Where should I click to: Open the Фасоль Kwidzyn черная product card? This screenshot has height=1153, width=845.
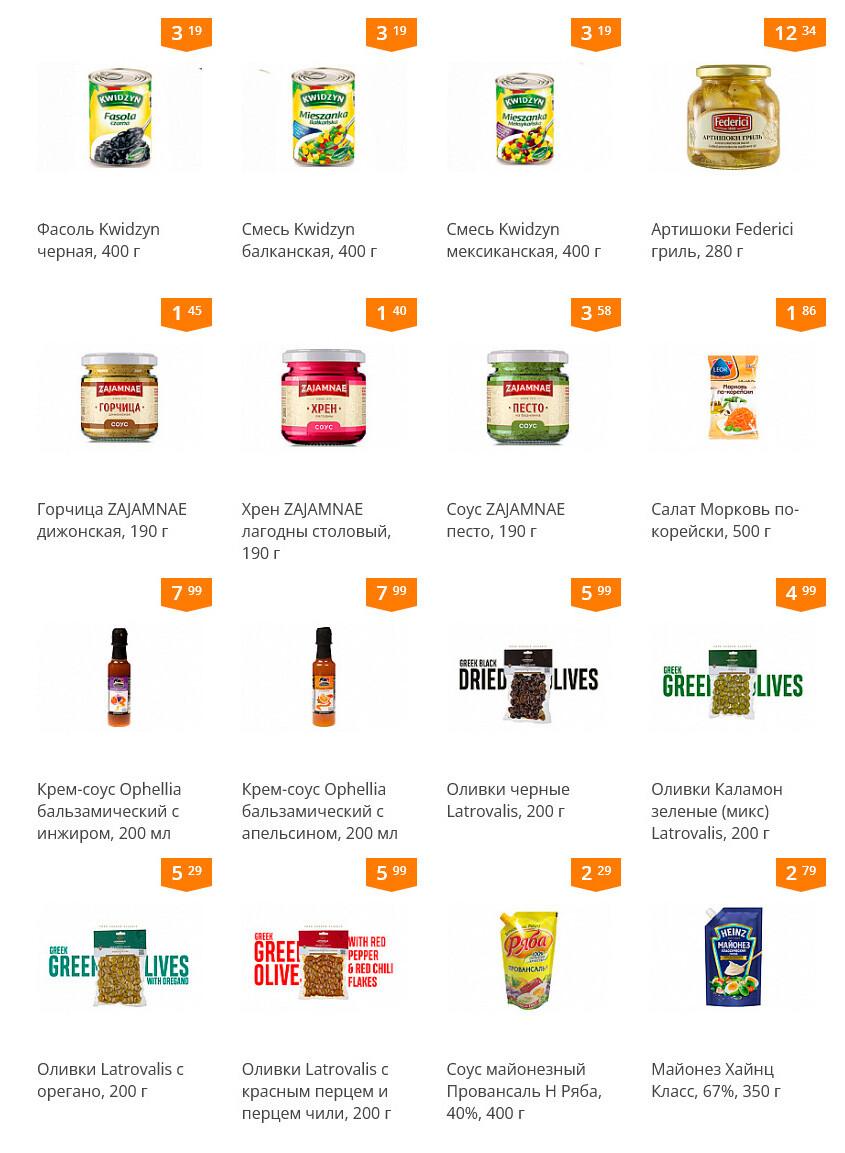click(119, 117)
